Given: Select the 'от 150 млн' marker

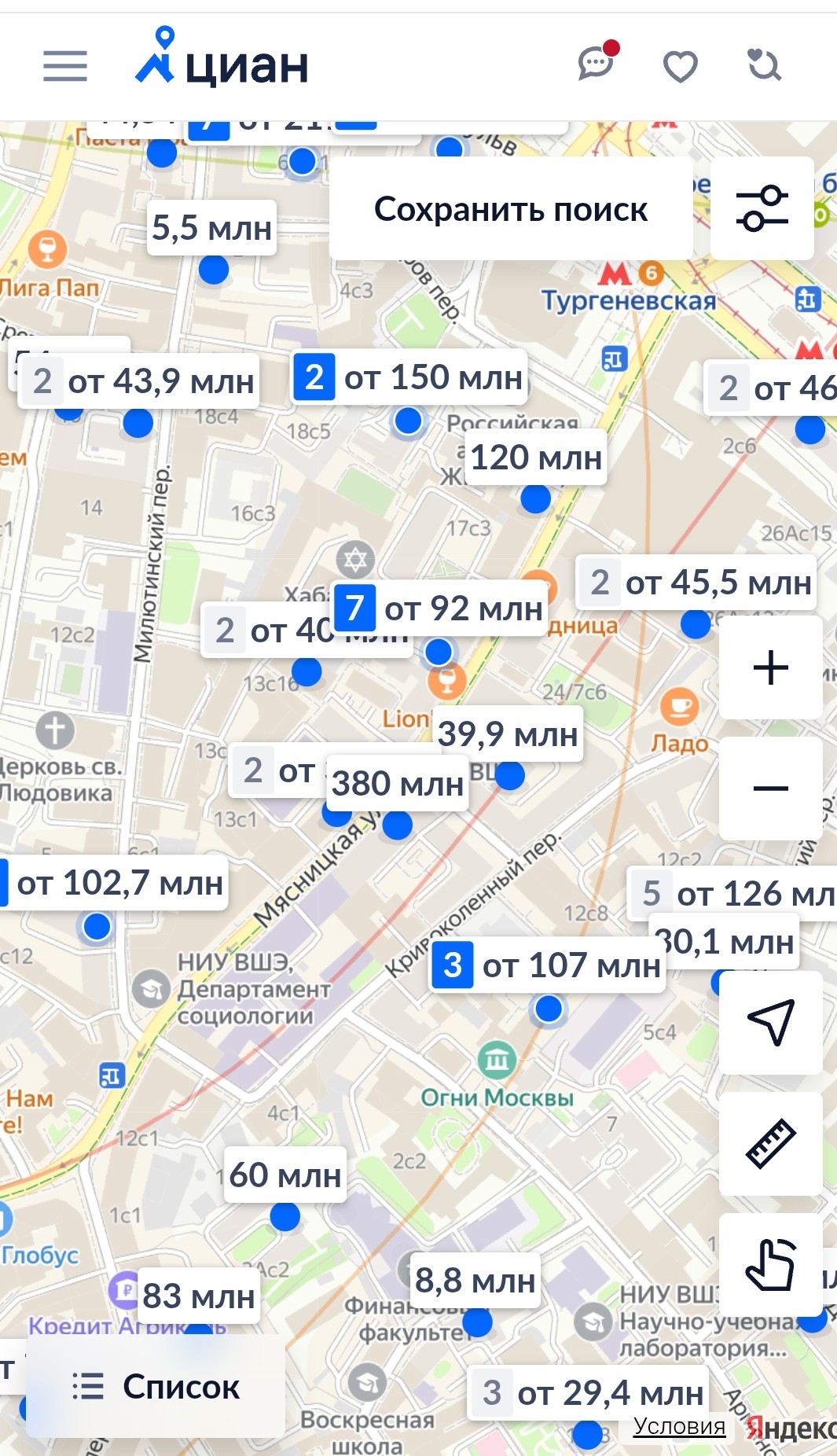Looking at the screenshot, I should [409, 378].
